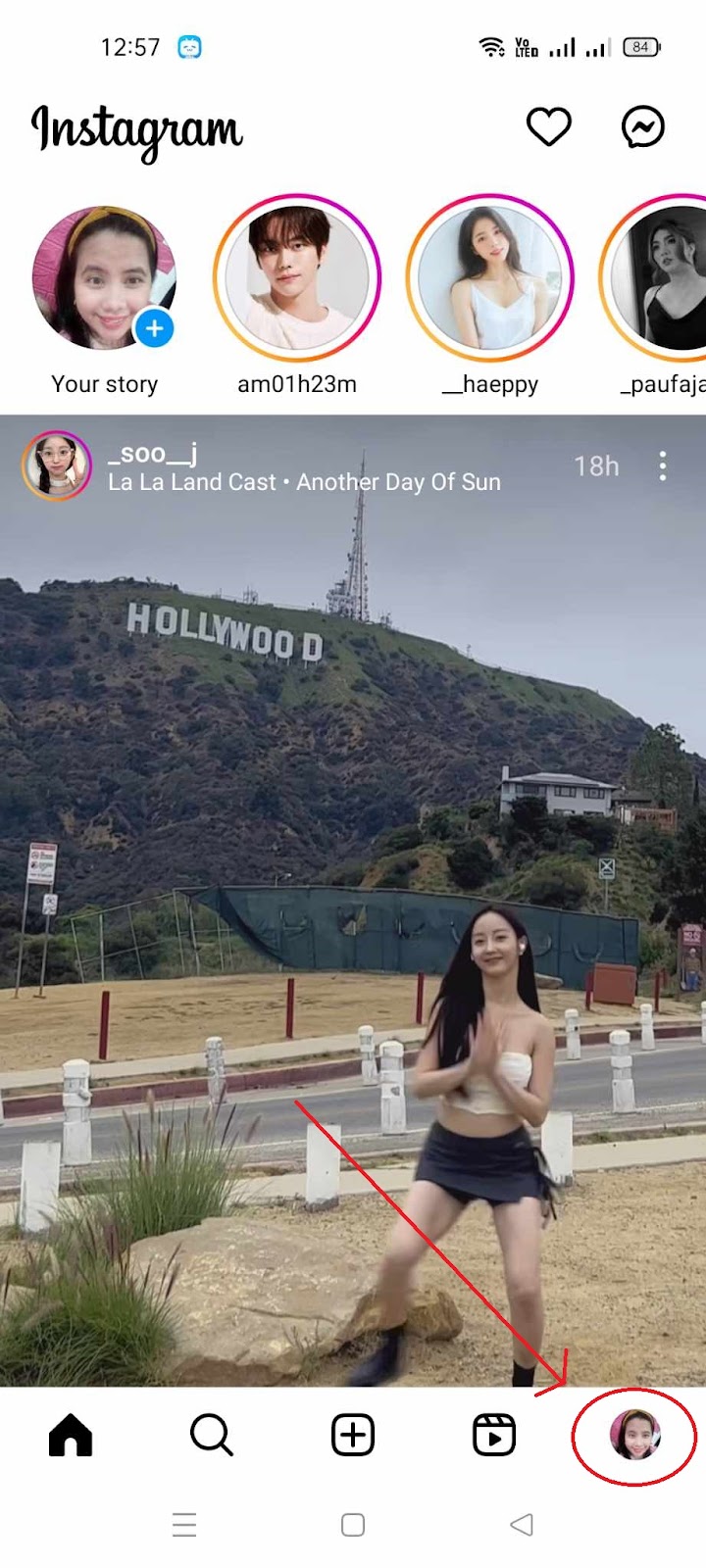This screenshot has width=706, height=1568.
Task: Open the Another Day Of Sun audio link
Action: [397, 482]
